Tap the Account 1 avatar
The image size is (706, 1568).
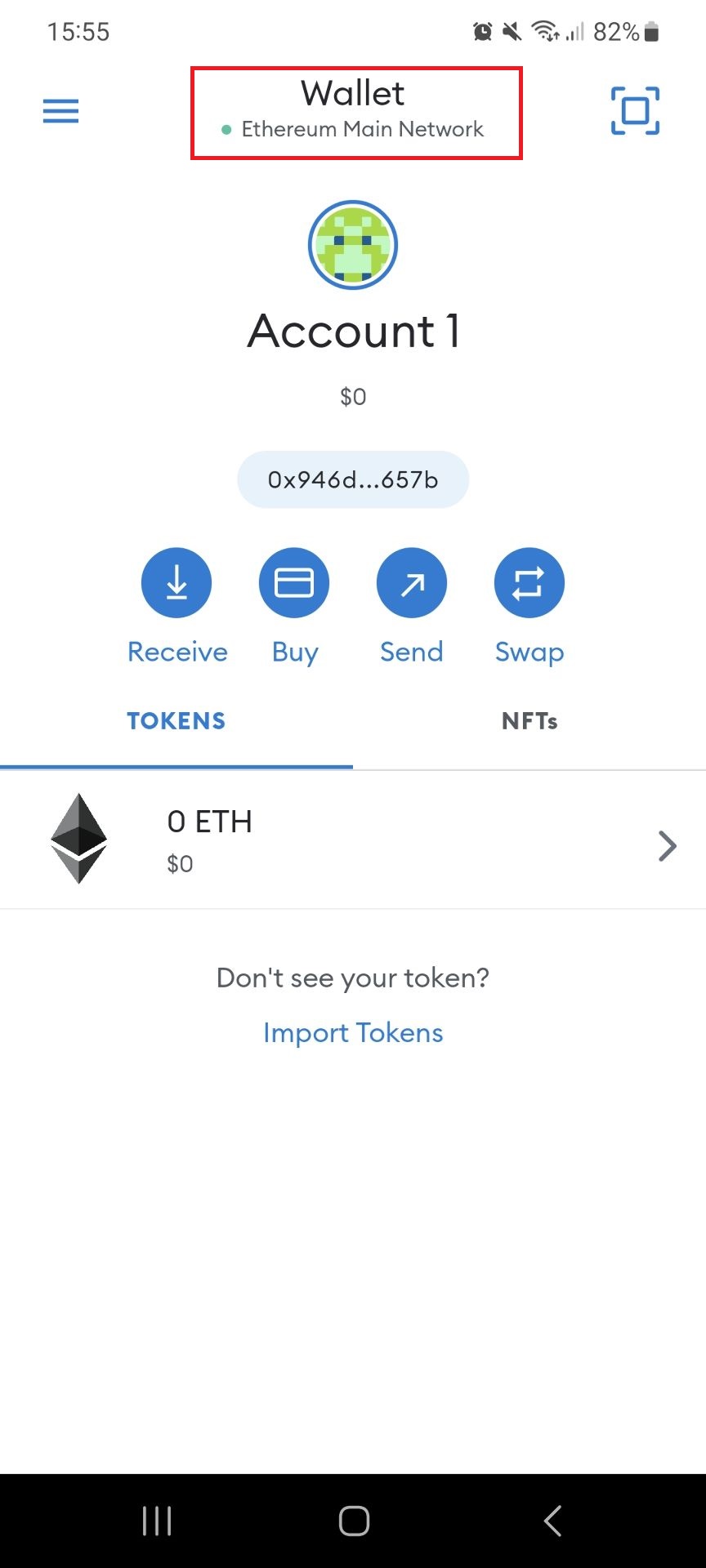tap(353, 245)
